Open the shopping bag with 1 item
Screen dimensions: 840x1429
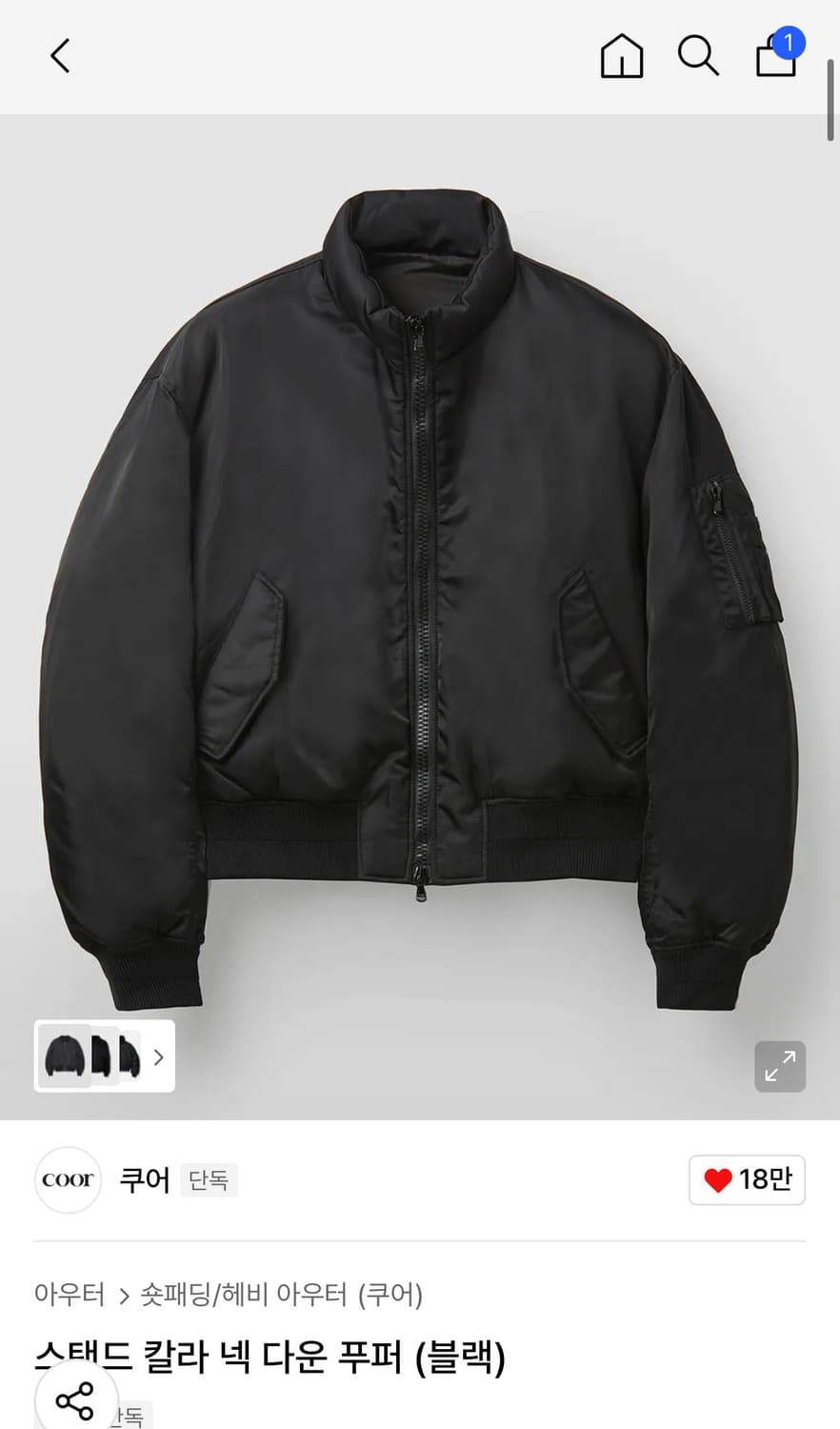779,53
